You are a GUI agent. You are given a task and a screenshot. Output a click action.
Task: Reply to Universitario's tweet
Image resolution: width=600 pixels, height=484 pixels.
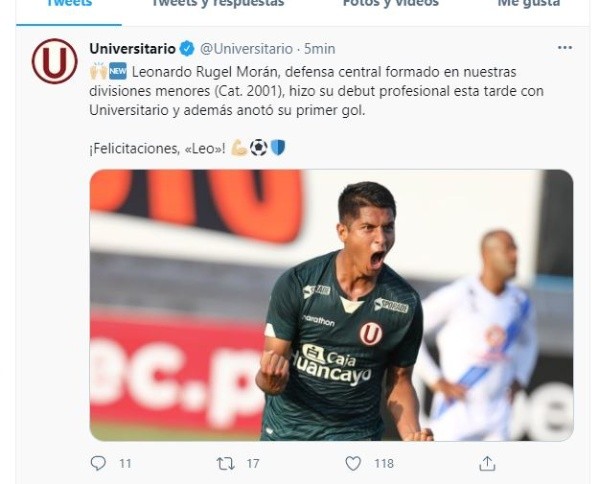click(98, 463)
